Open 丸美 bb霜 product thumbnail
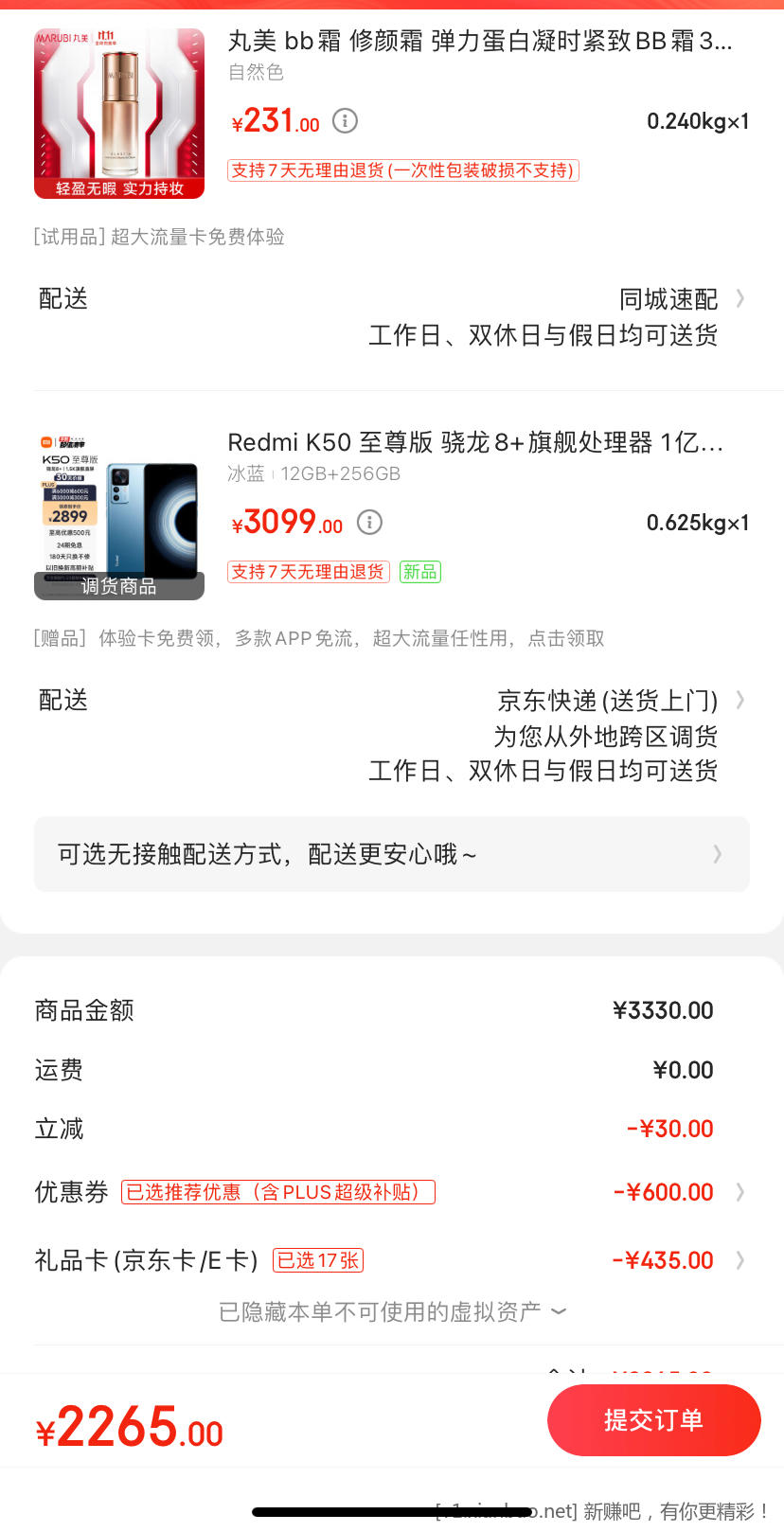This screenshot has height=1532, width=784. point(119,114)
